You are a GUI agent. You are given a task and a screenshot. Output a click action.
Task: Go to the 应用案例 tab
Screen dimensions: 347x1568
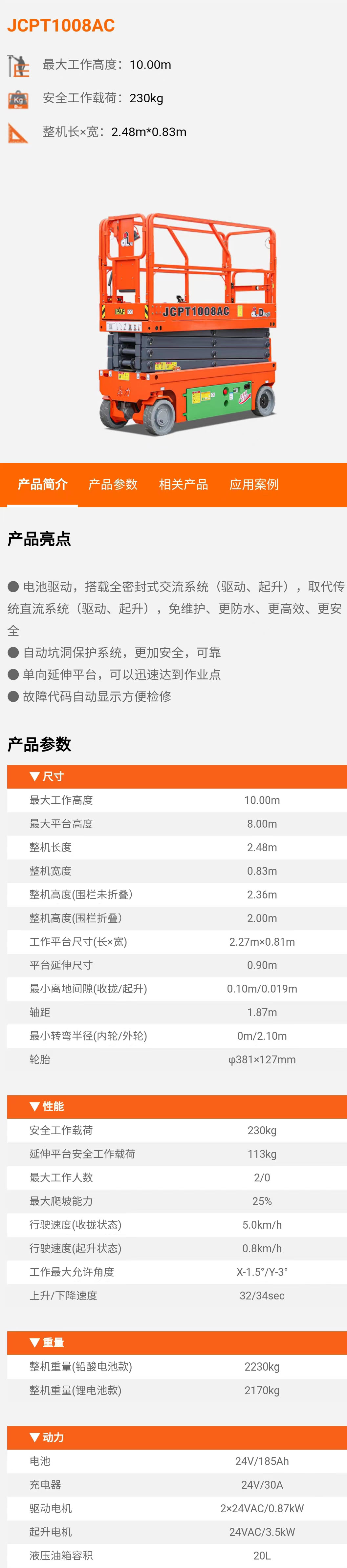[x=254, y=484]
